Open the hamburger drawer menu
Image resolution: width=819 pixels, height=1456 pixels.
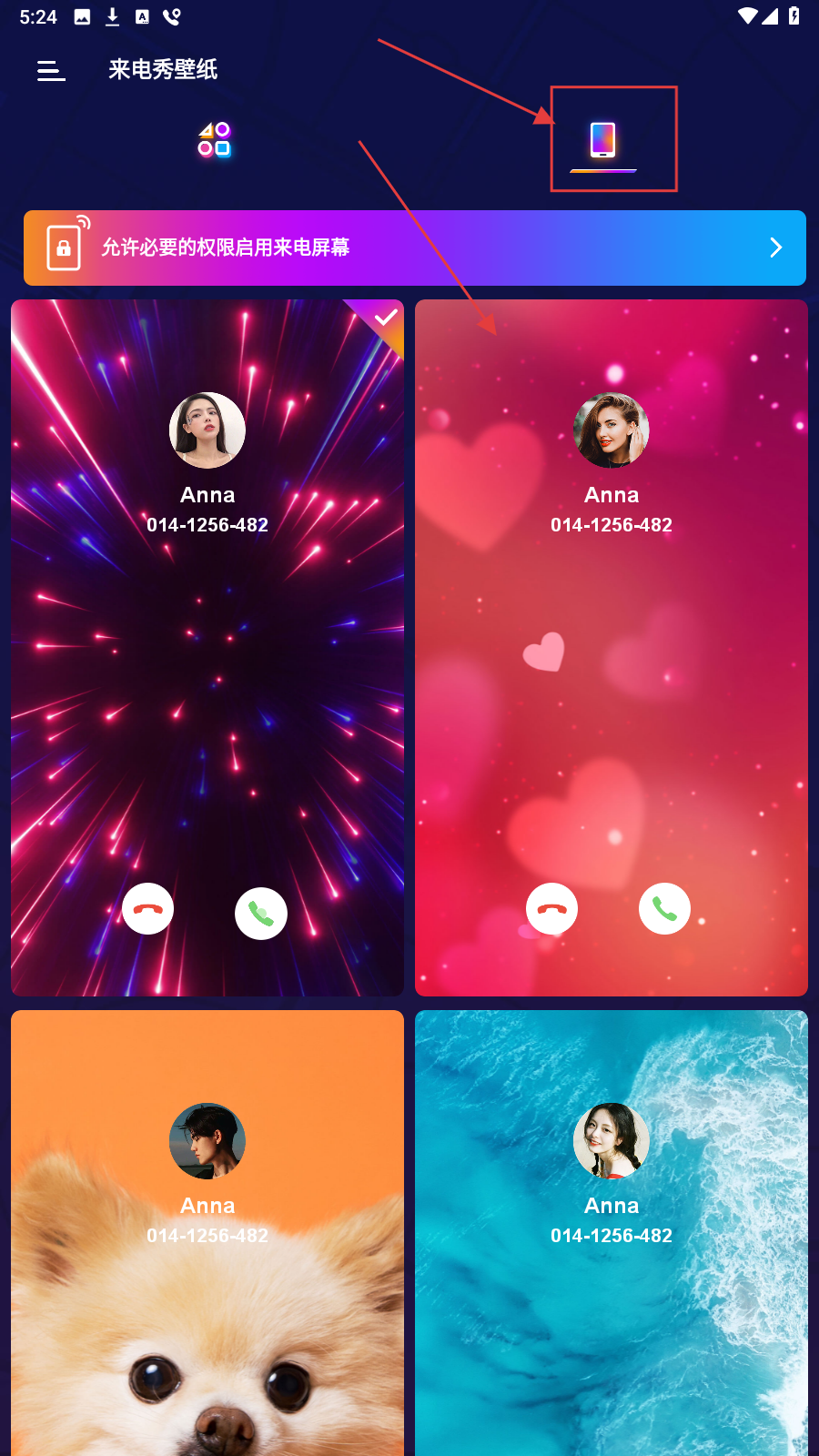[x=51, y=70]
